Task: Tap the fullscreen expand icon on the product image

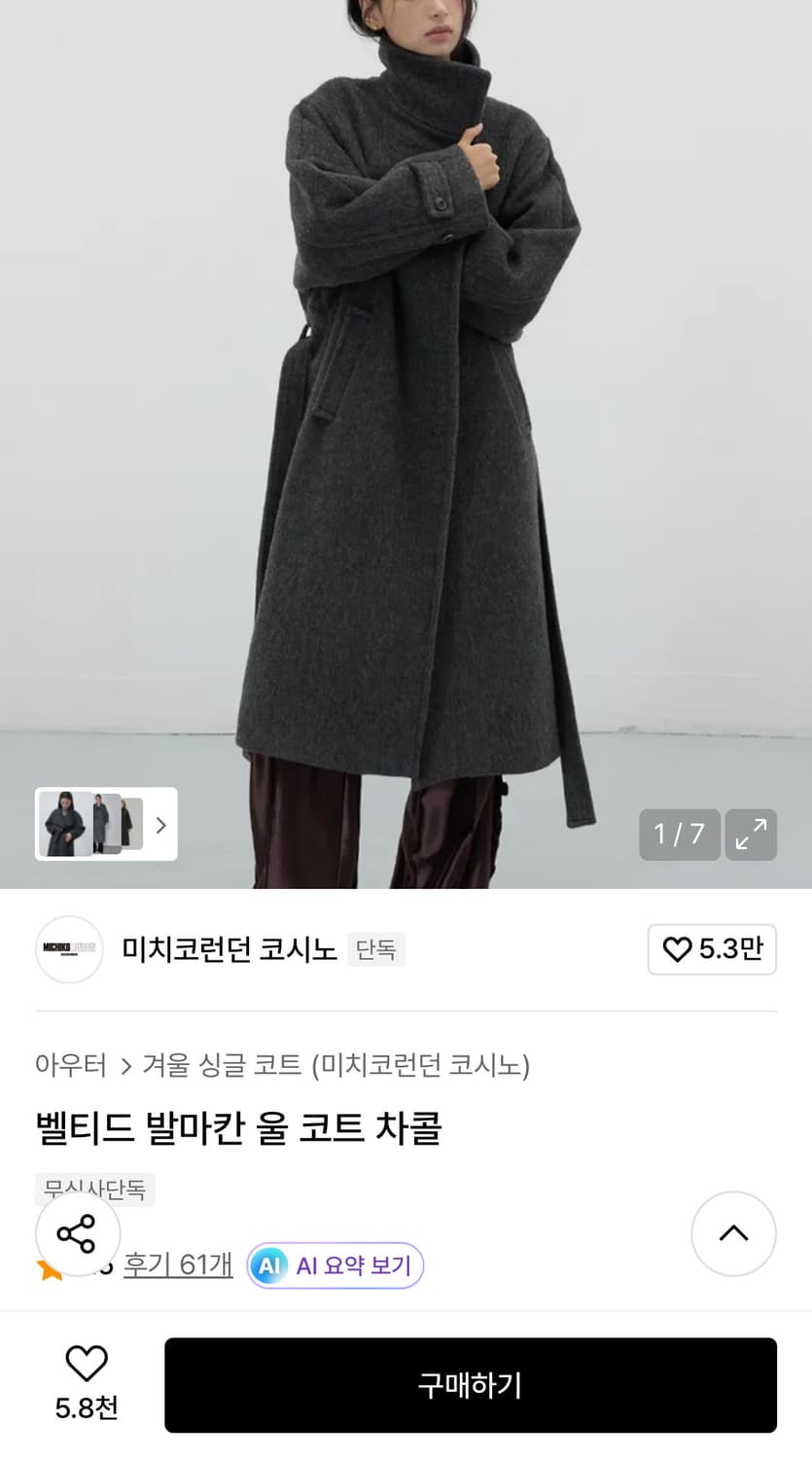Action: pos(751,835)
